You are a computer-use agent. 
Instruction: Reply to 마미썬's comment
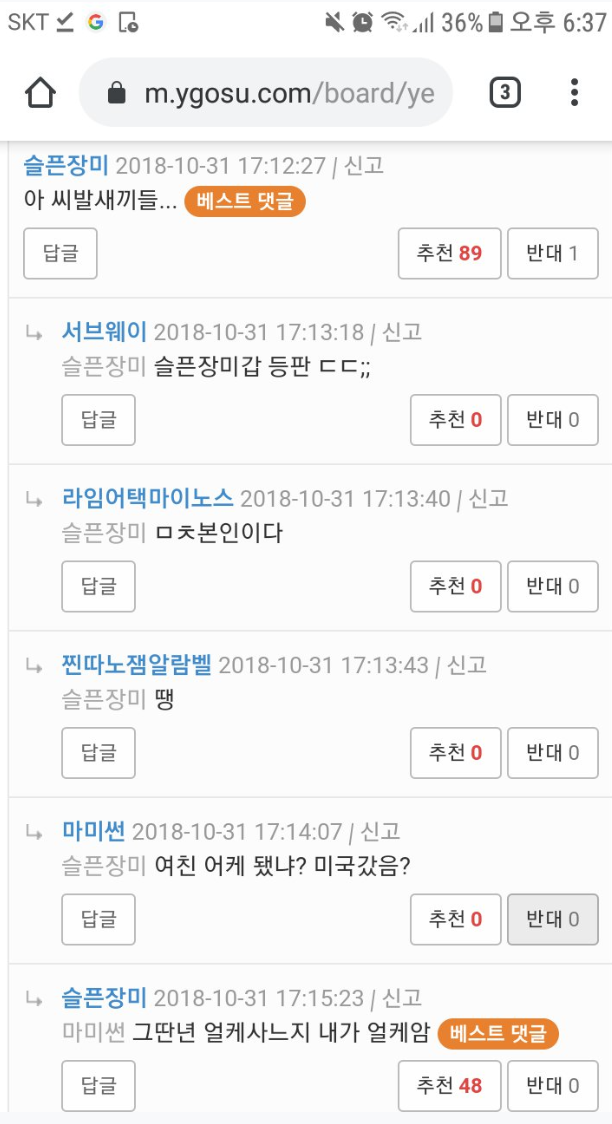tap(98, 919)
